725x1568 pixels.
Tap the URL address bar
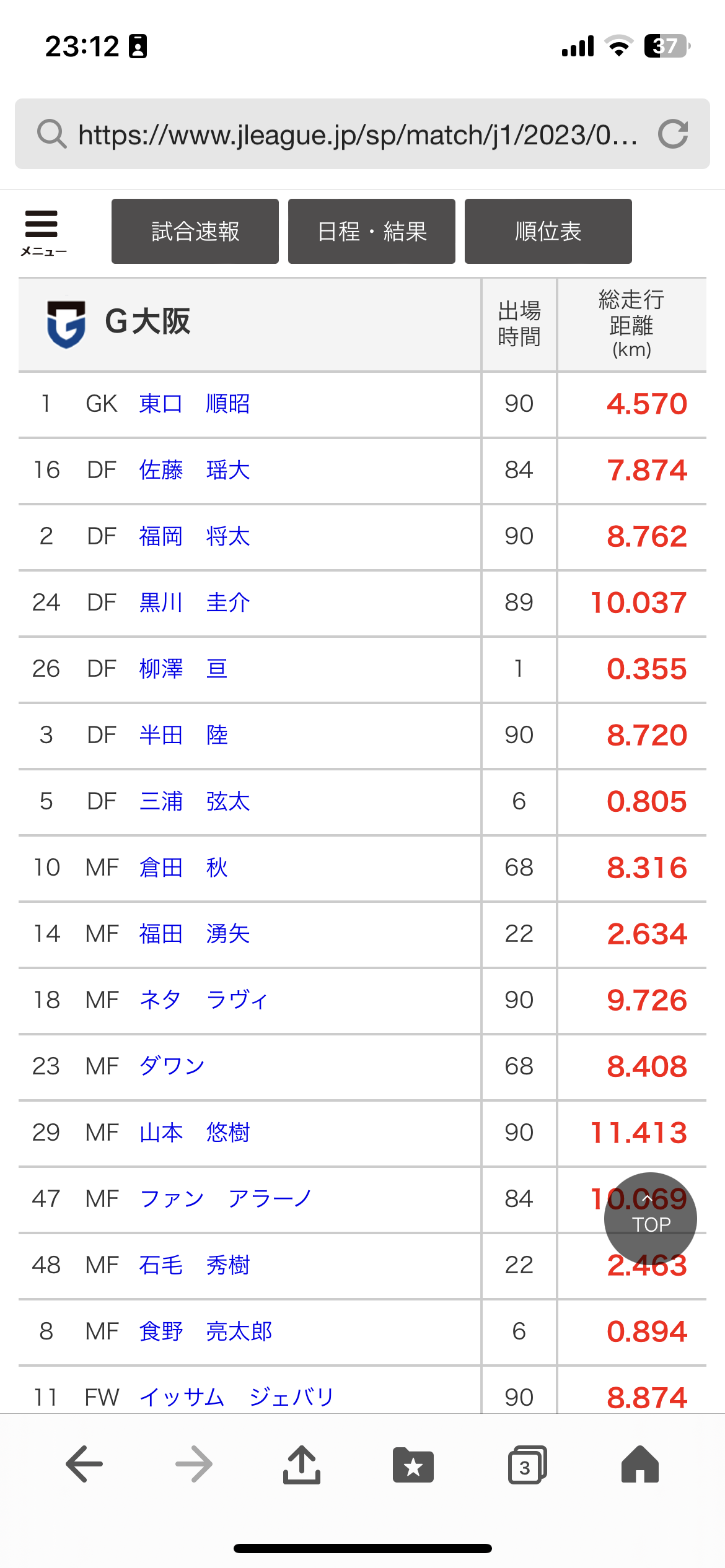[x=356, y=134]
